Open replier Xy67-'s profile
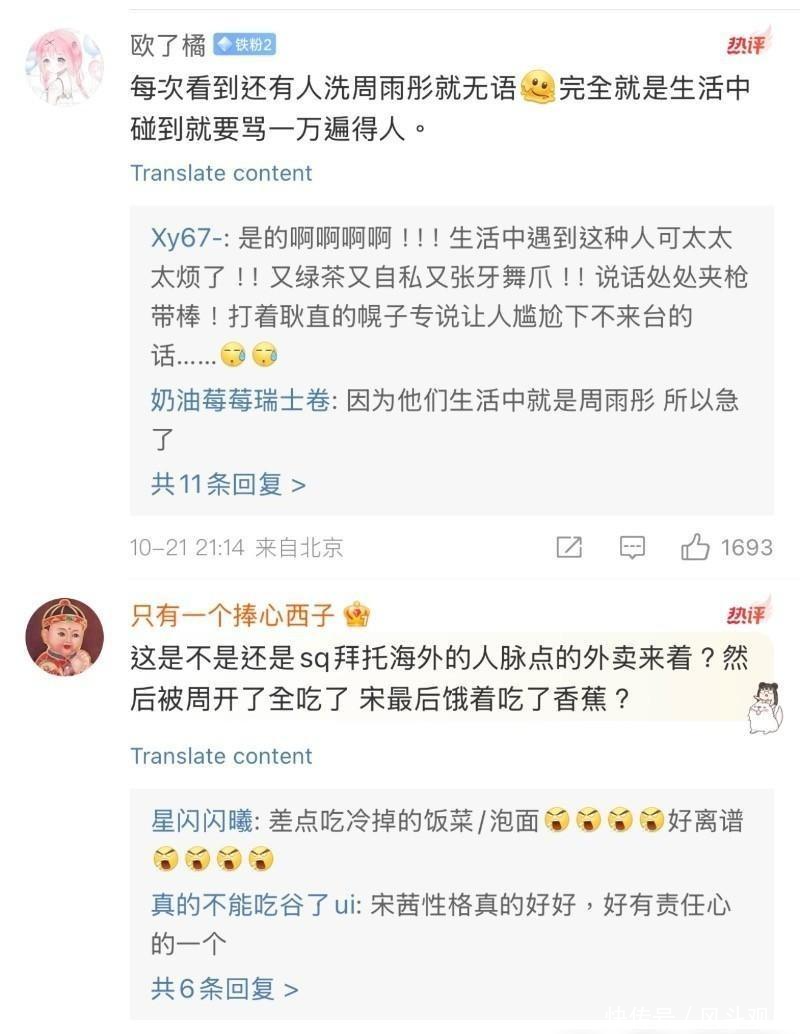Screen dimensions: 800x1034 coord(189,240)
